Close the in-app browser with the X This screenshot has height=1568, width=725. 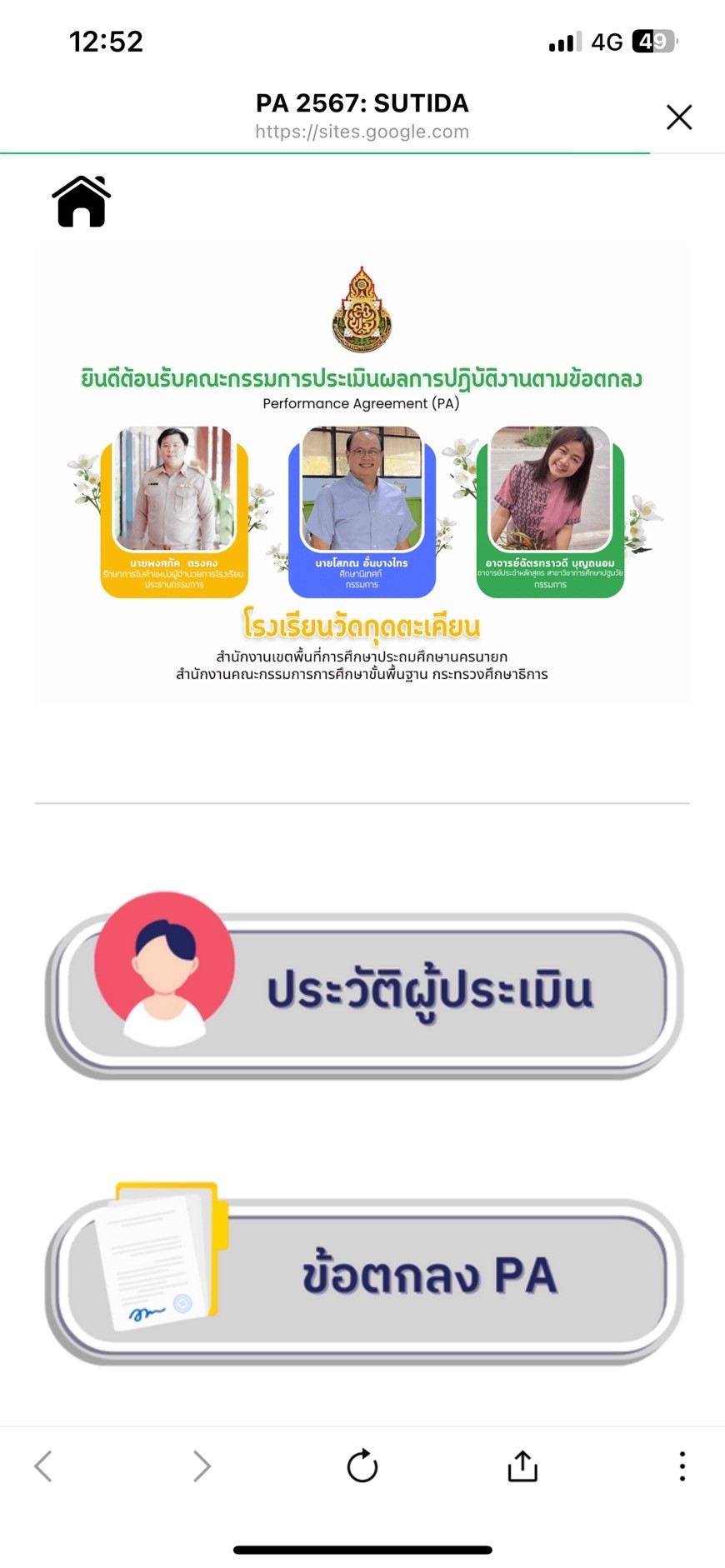tap(679, 117)
